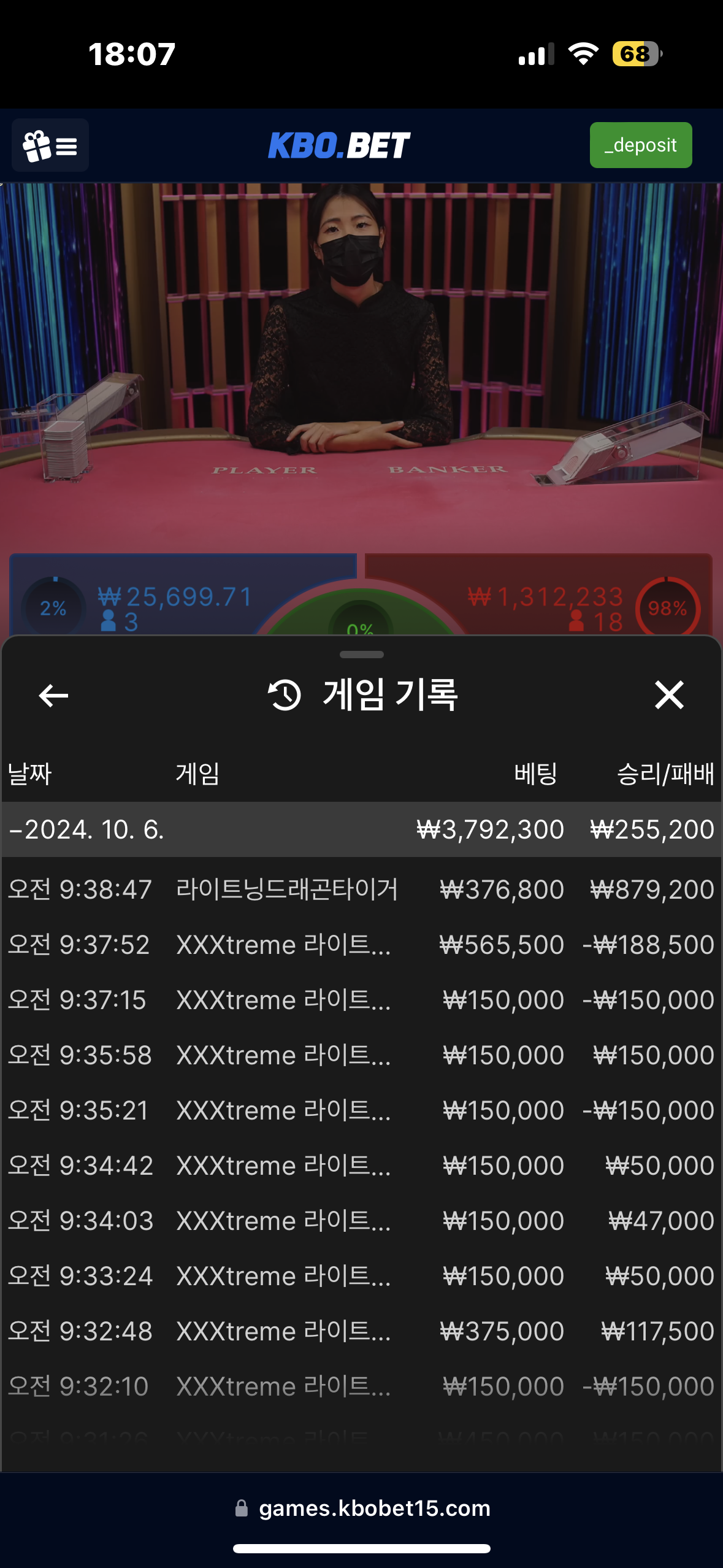Open the gift and menu button
The height and width of the screenshot is (1568, 723).
[50, 145]
